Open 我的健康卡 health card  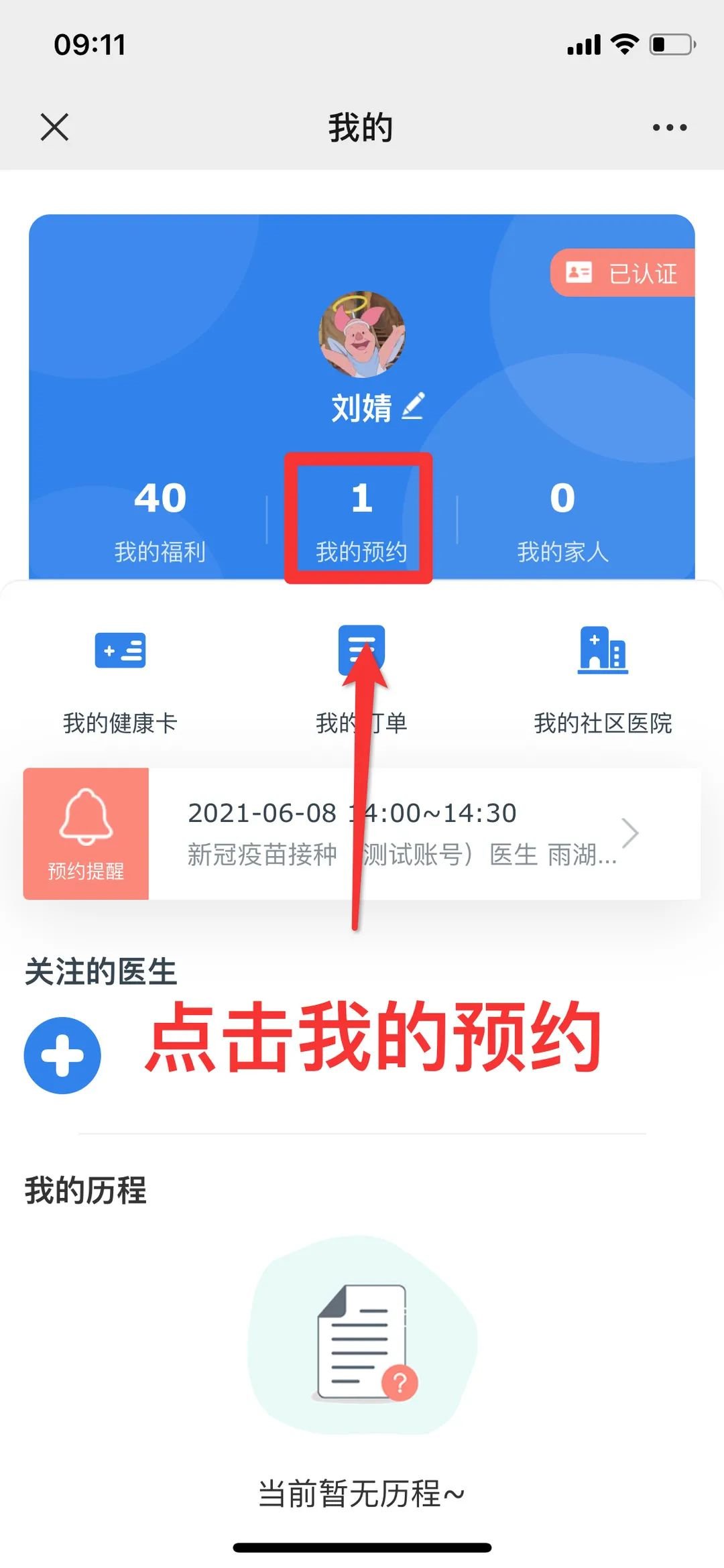pyautogui.click(x=120, y=678)
